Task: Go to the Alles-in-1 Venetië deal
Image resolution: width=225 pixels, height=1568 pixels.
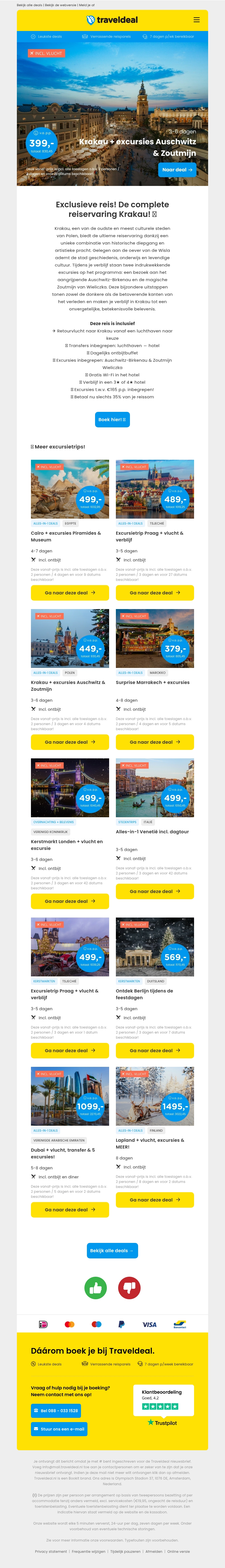Action: click(154, 891)
